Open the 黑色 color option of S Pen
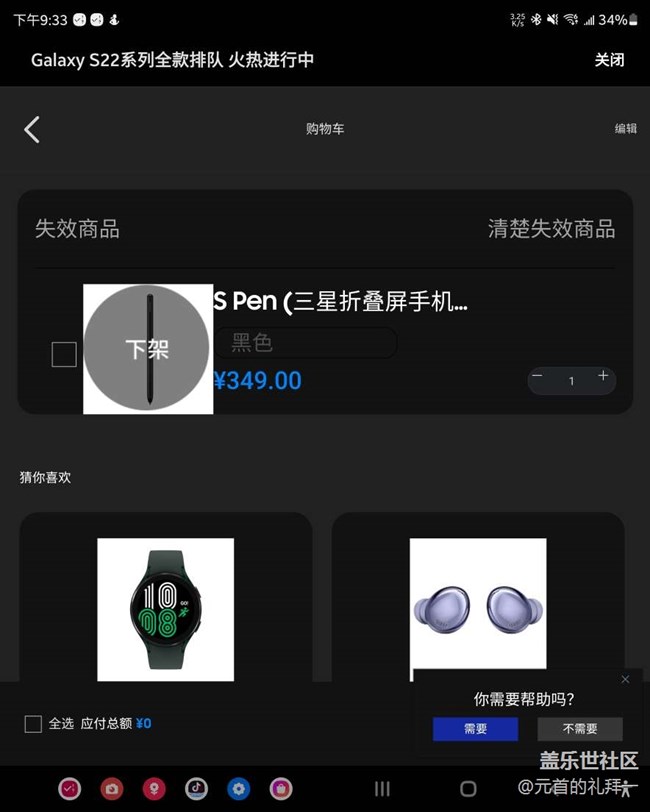 click(305, 343)
